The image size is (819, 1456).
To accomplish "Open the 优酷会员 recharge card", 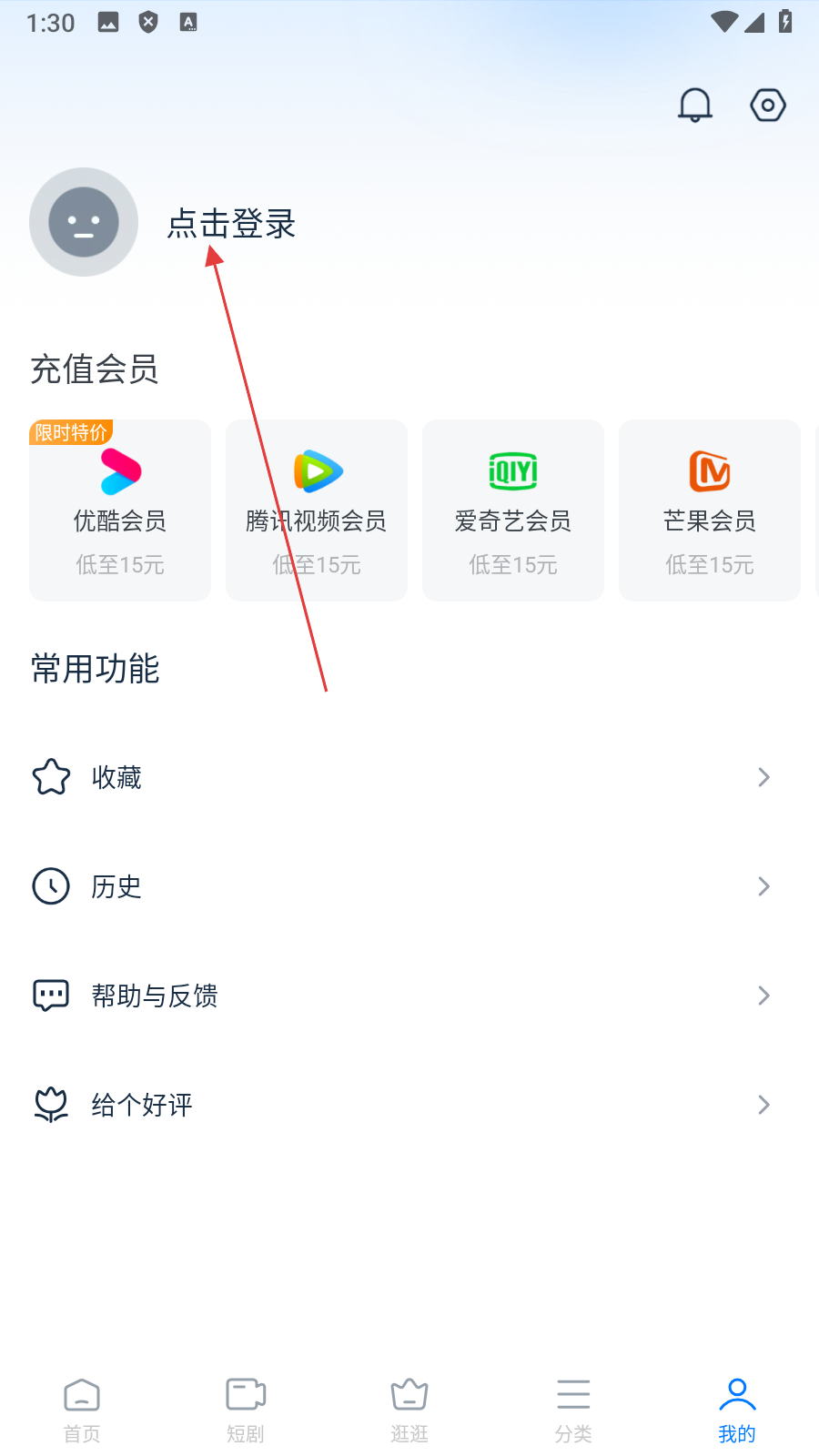I will tap(120, 510).
